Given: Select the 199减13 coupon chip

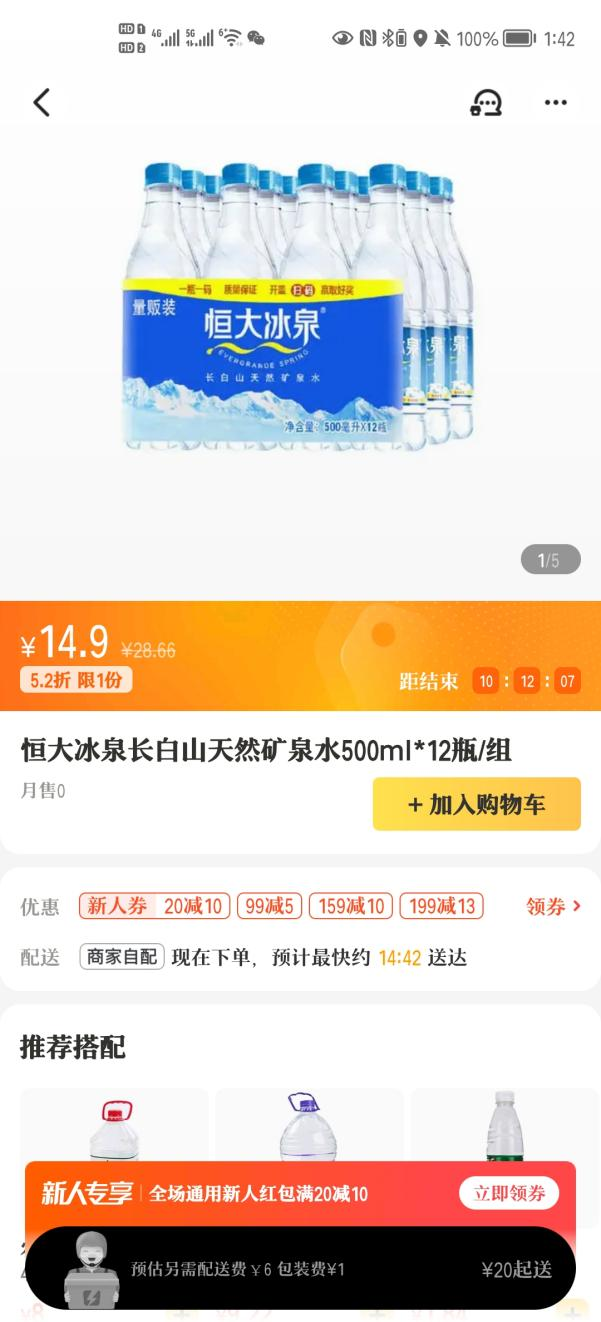Looking at the screenshot, I should (x=441, y=907).
